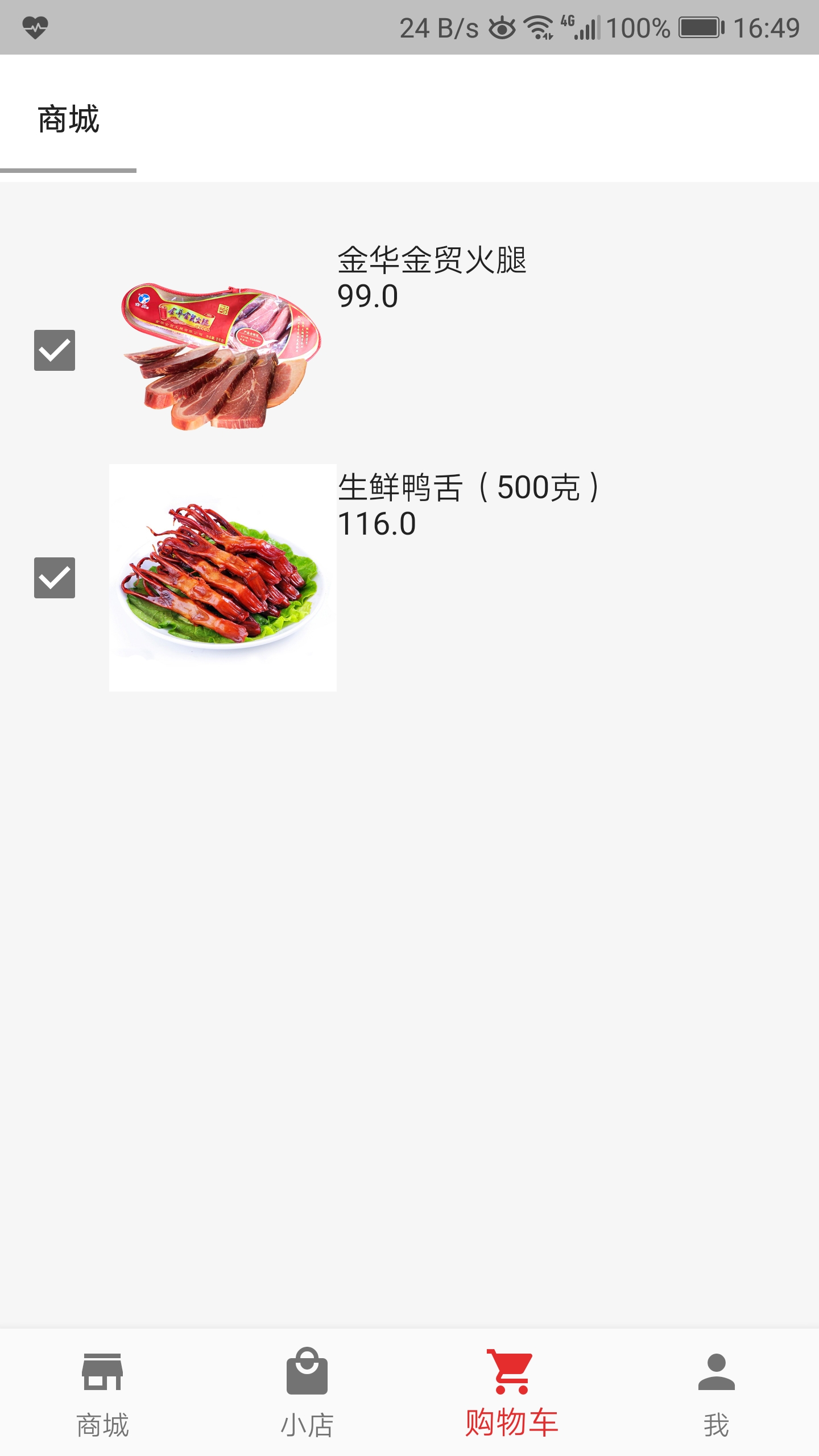The height and width of the screenshot is (1456, 819).
Task: Expand the ham product entry
Action: coord(222,353)
